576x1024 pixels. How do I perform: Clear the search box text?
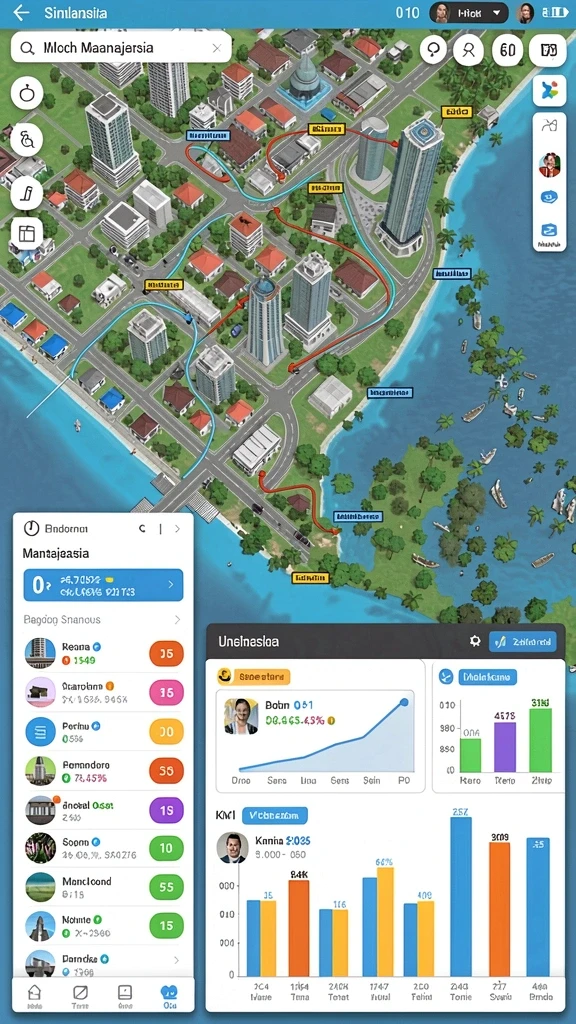(217, 48)
